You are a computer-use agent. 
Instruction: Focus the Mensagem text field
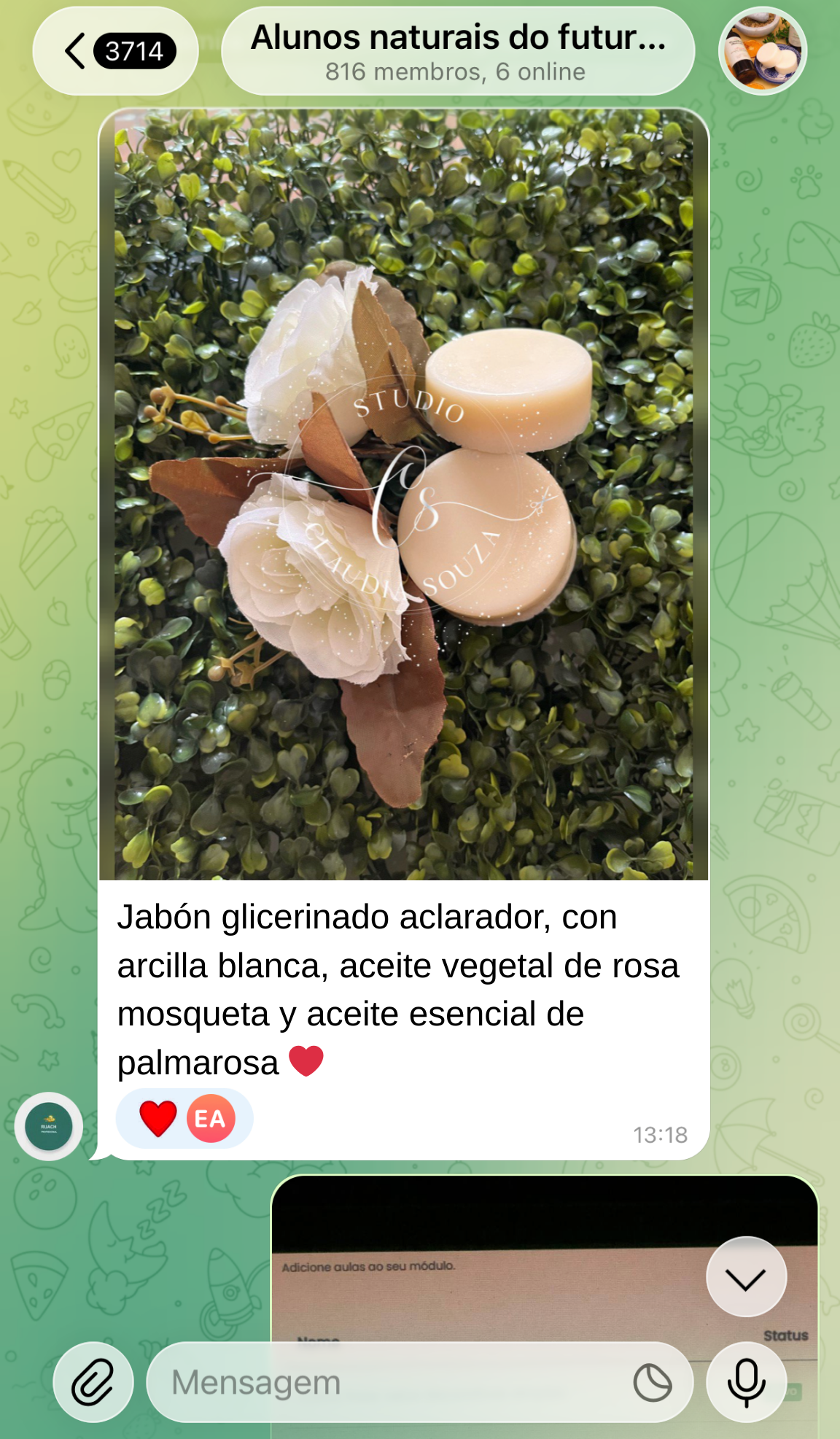tap(394, 1382)
